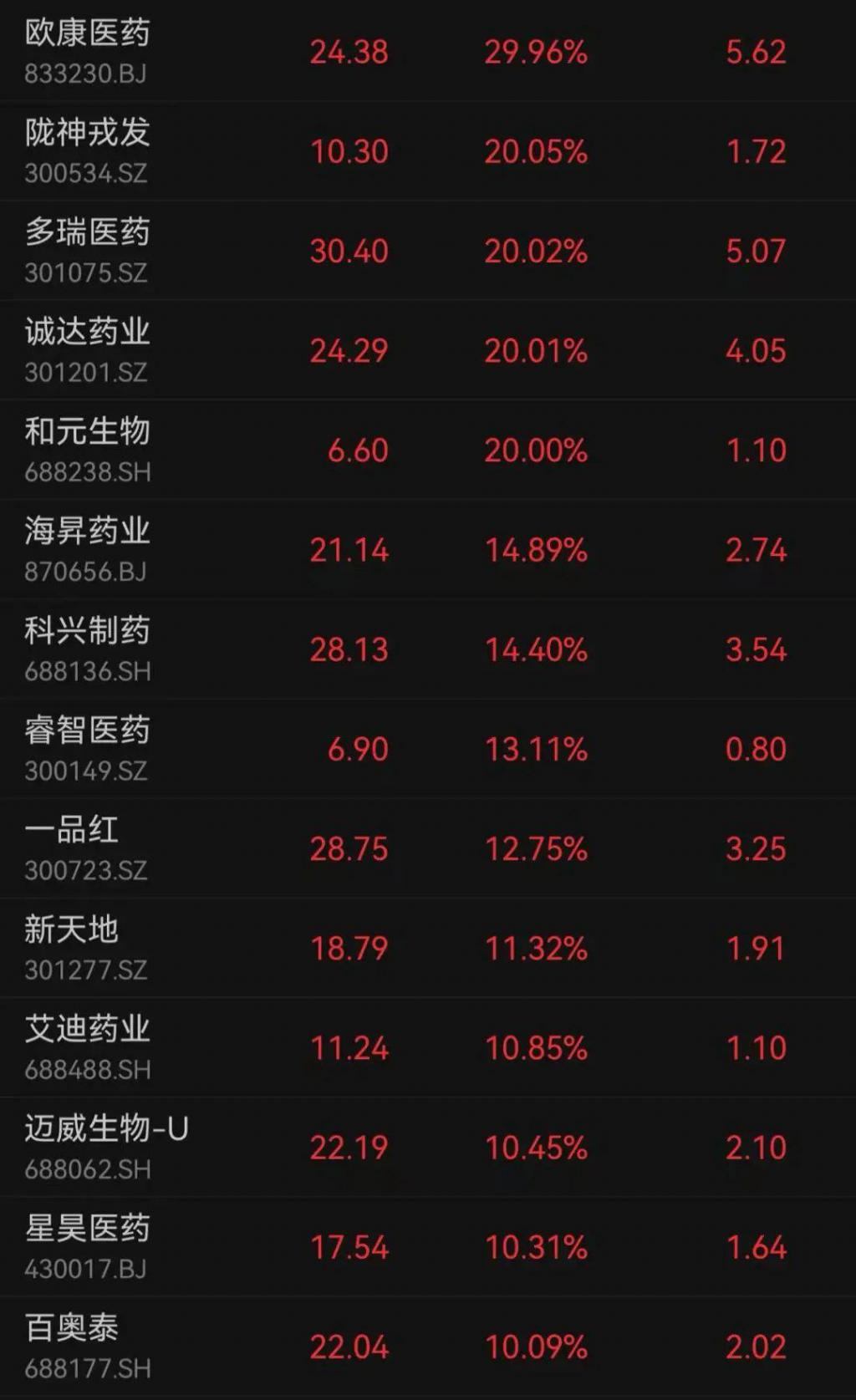
Task: Open the 星昊医药 row
Action: pos(428,1246)
